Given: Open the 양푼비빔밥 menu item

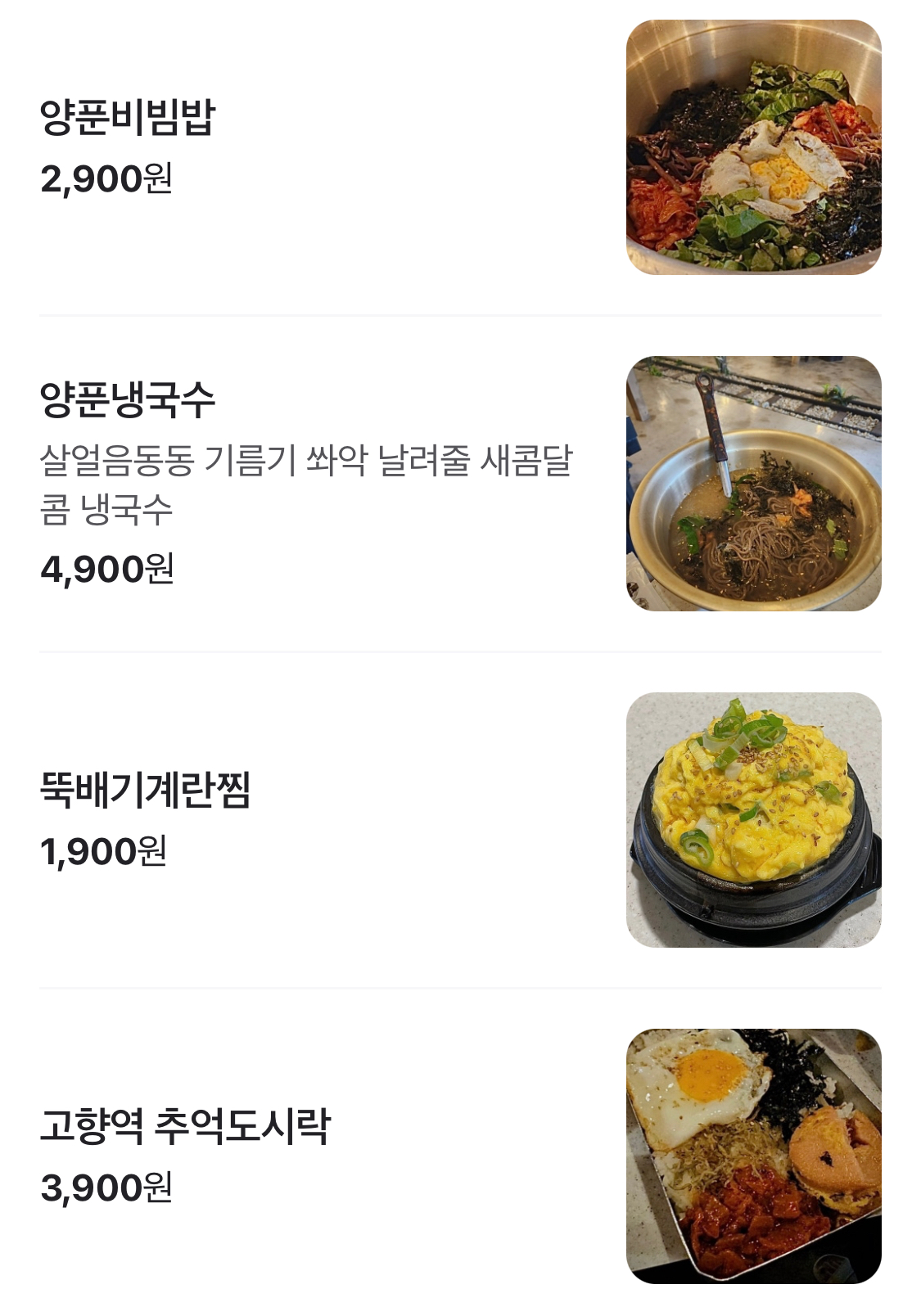Looking at the screenshot, I should tap(128, 117).
